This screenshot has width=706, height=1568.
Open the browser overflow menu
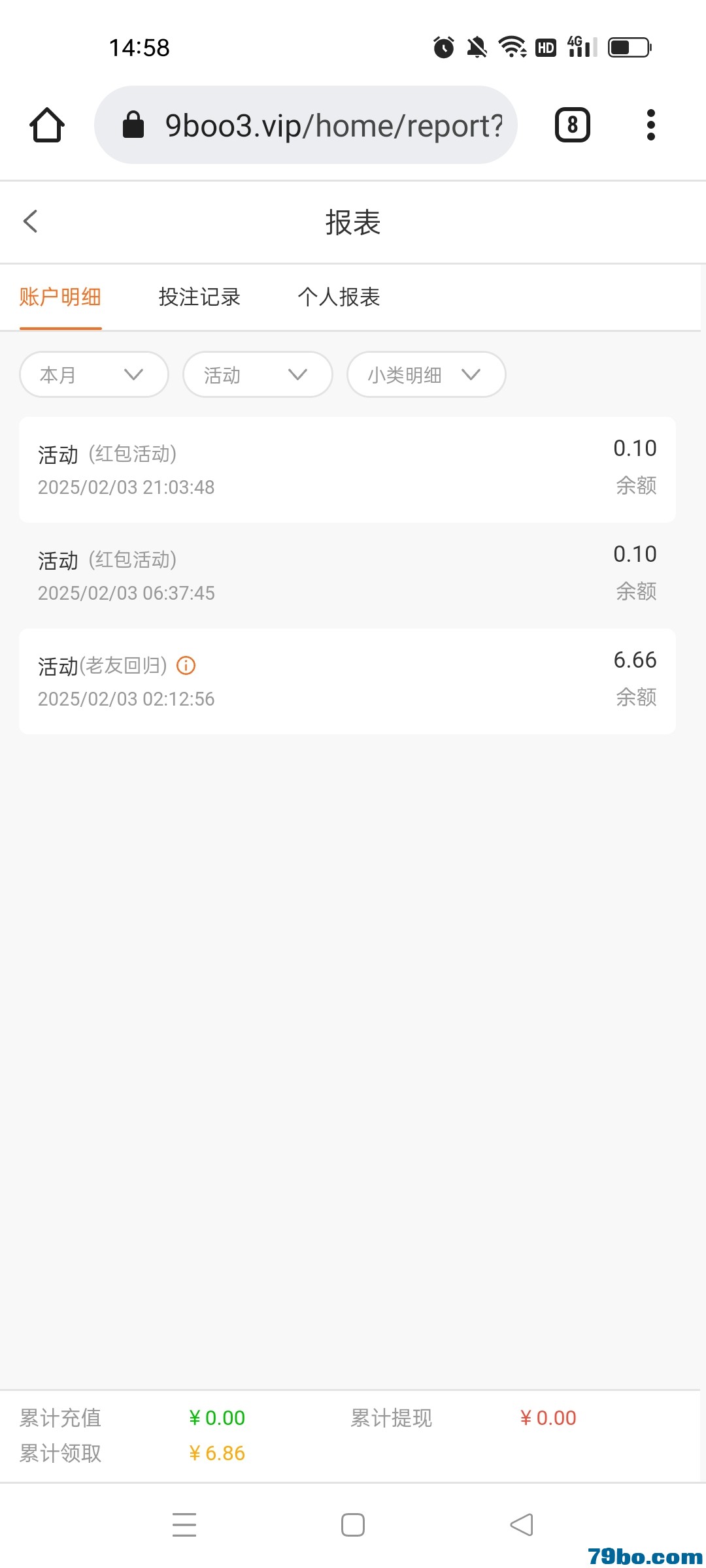650,125
